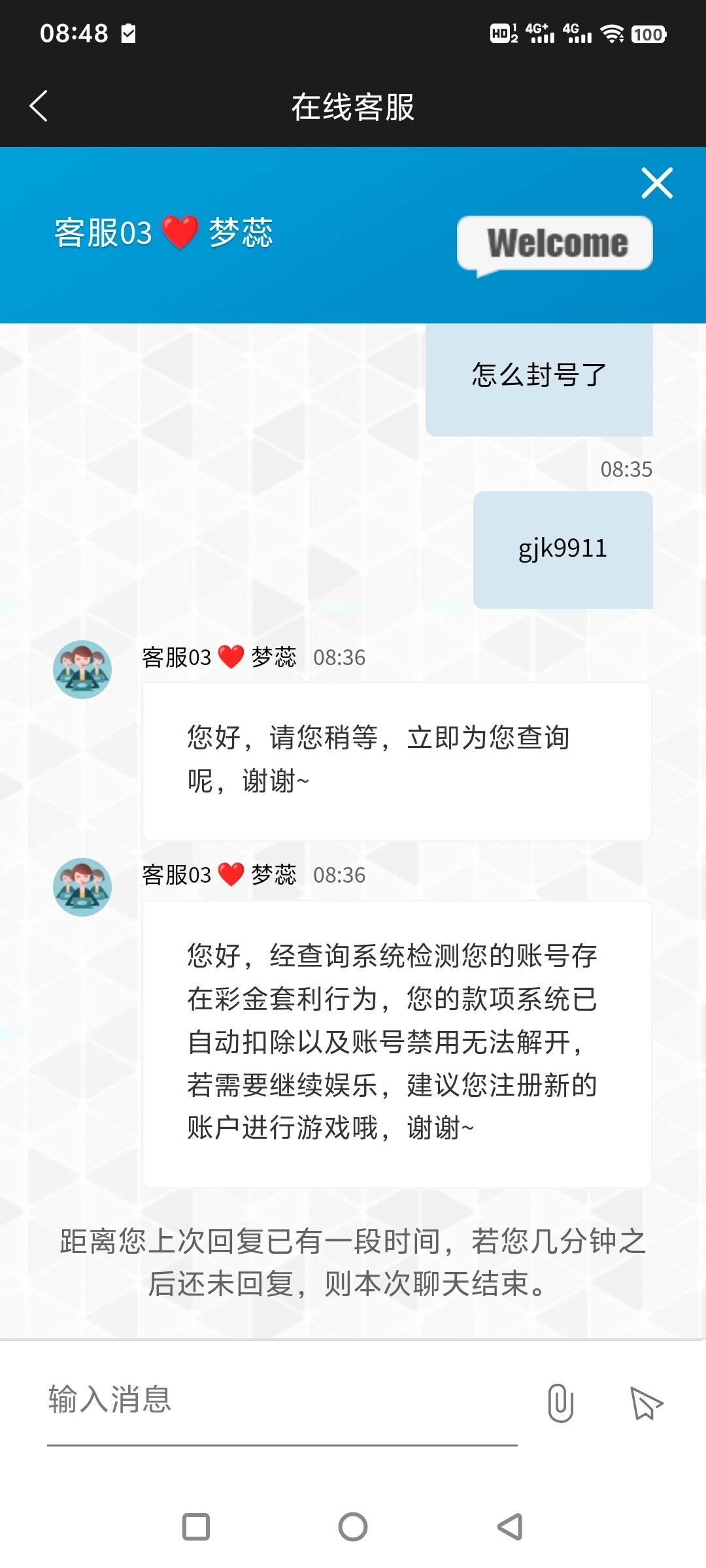Open the attachment paperclip icon
The image size is (706, 1568).
tap(560, 1403)
